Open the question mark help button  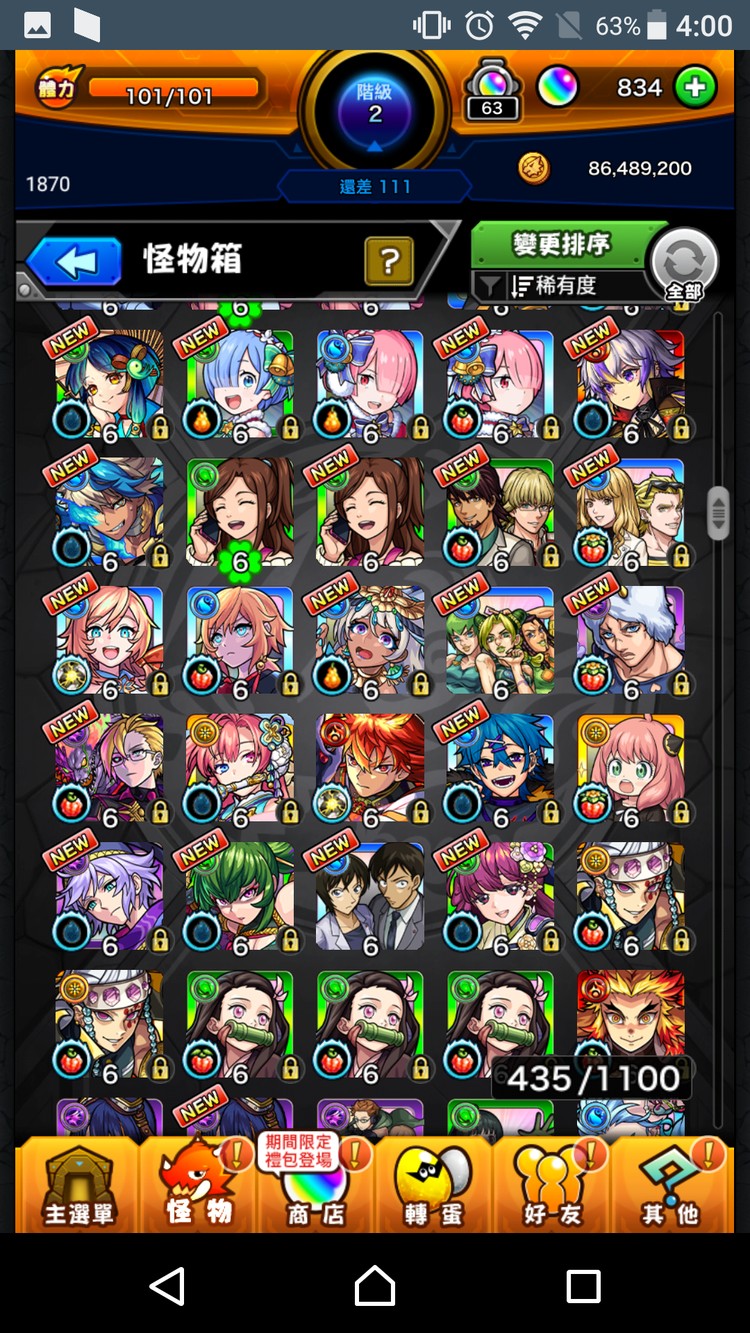click(390, 262)
